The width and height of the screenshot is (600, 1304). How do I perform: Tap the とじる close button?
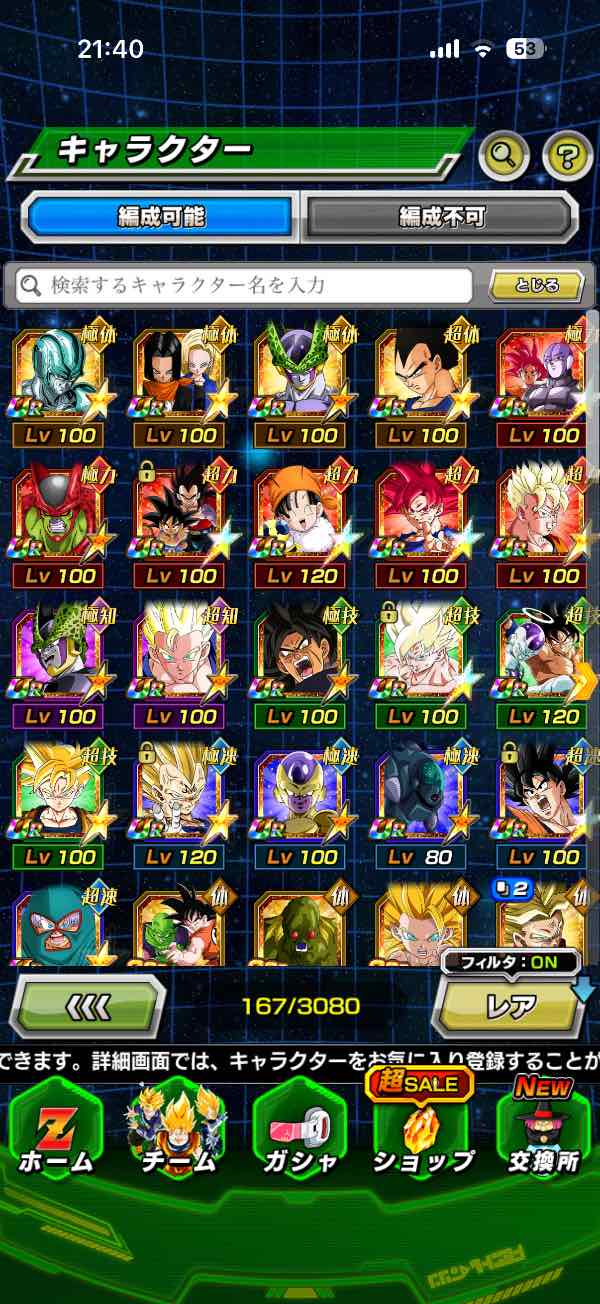tap(536, 286)
